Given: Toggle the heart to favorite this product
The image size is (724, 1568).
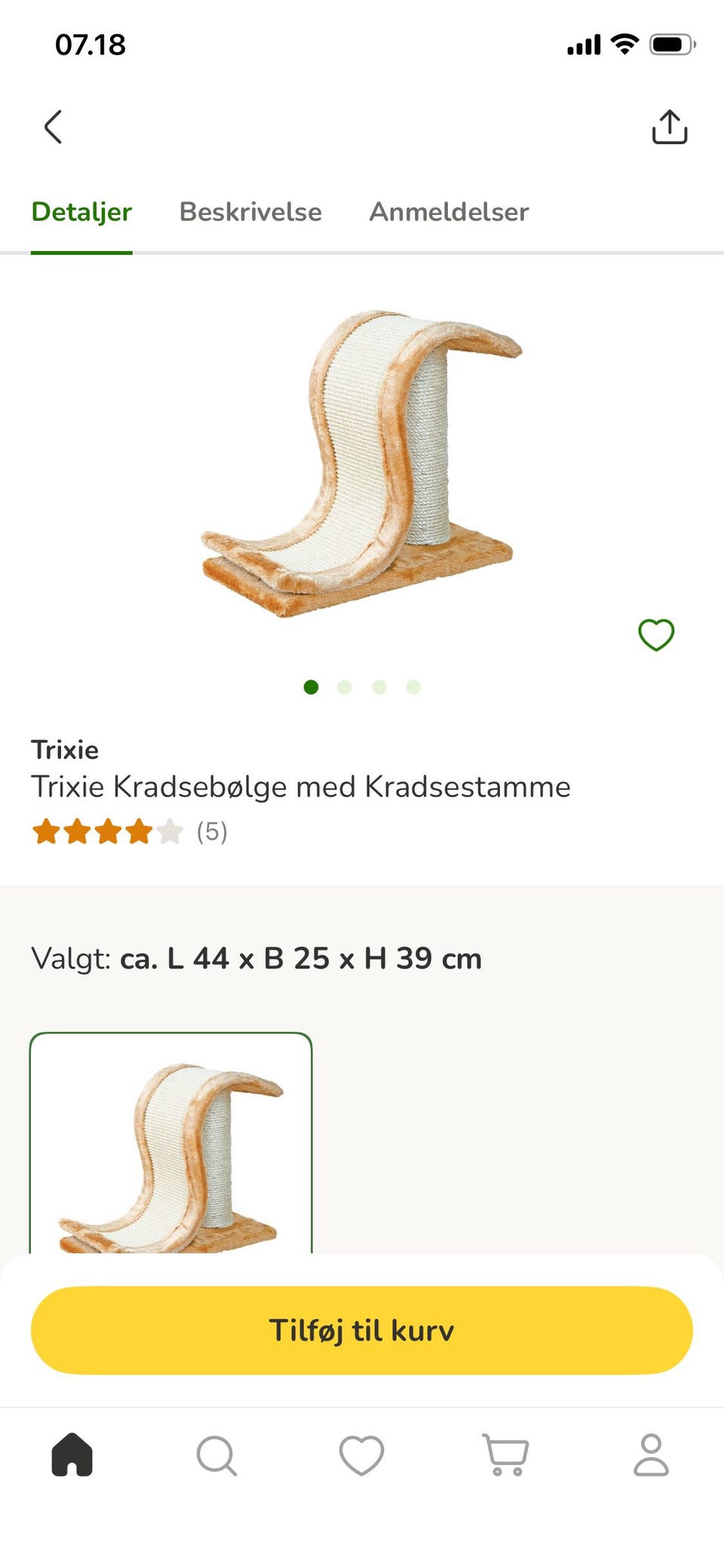Looking at the screenshot, I should point(655,634).
